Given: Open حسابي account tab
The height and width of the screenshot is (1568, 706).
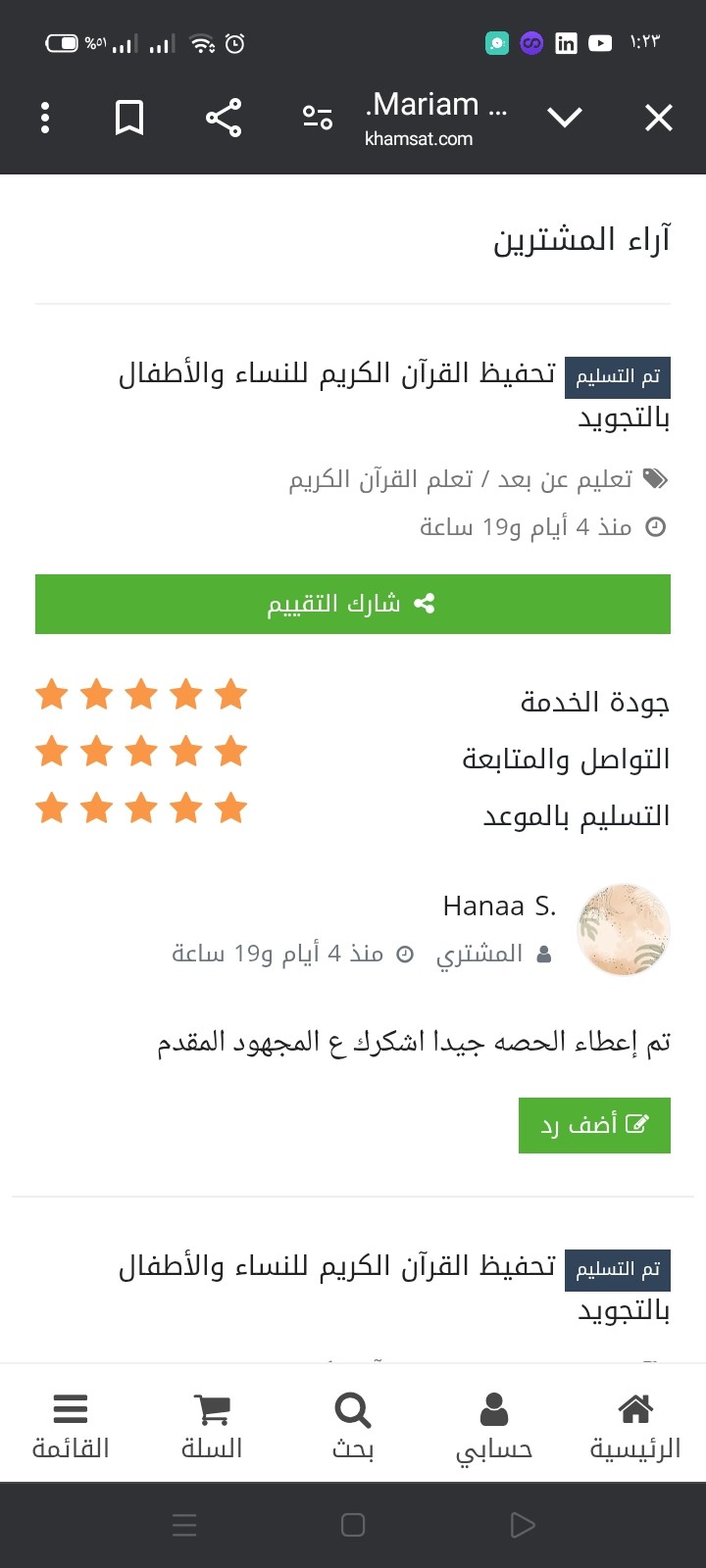Looking at the screenshot, I should pos(494,1427).
